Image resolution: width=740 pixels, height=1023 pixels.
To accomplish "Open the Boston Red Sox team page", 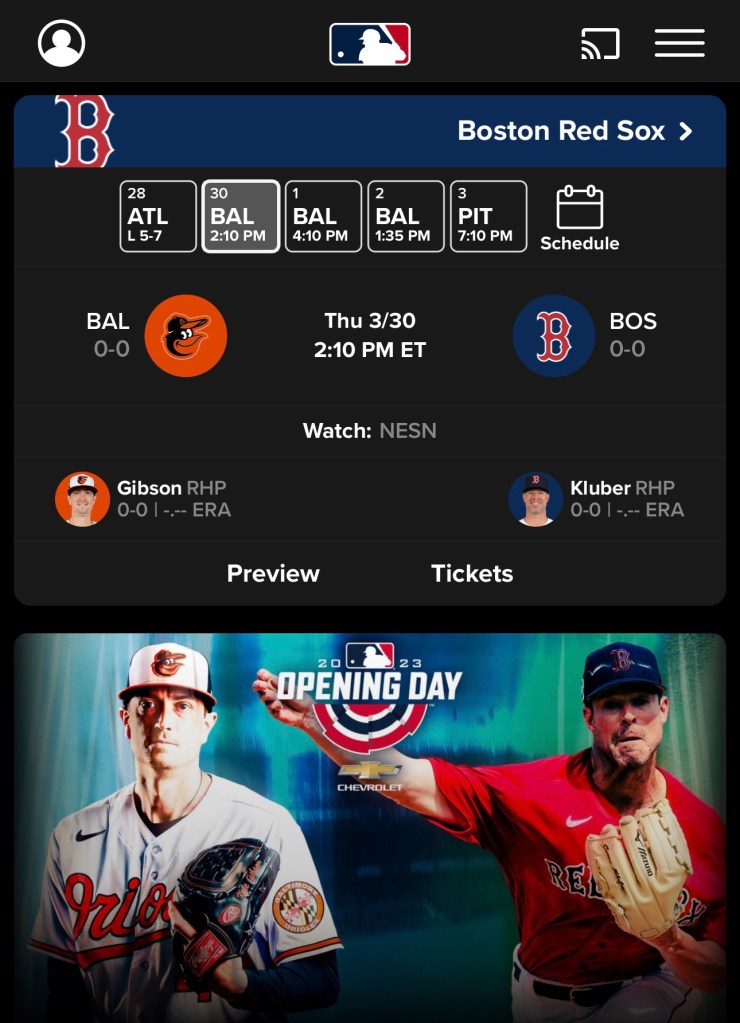I will pos(574,131).
